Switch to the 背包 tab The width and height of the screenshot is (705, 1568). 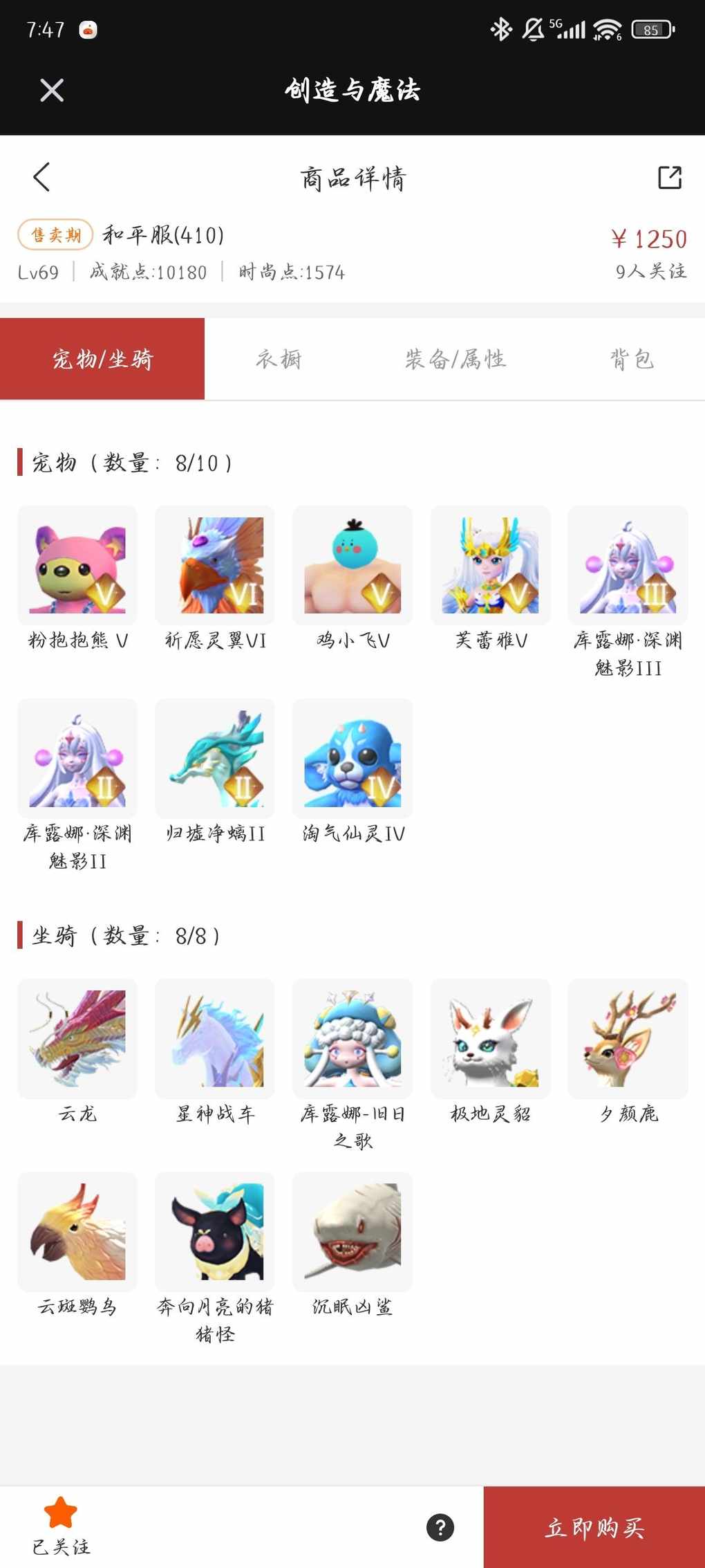[x=631, y=359]
